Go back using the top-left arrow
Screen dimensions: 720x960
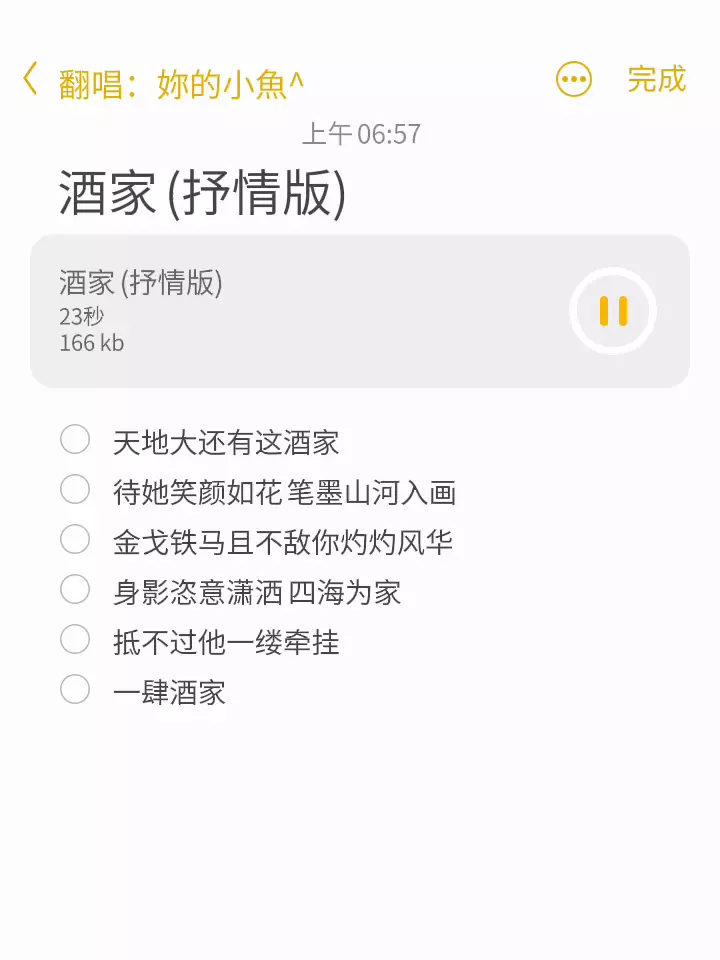[31, 79]
